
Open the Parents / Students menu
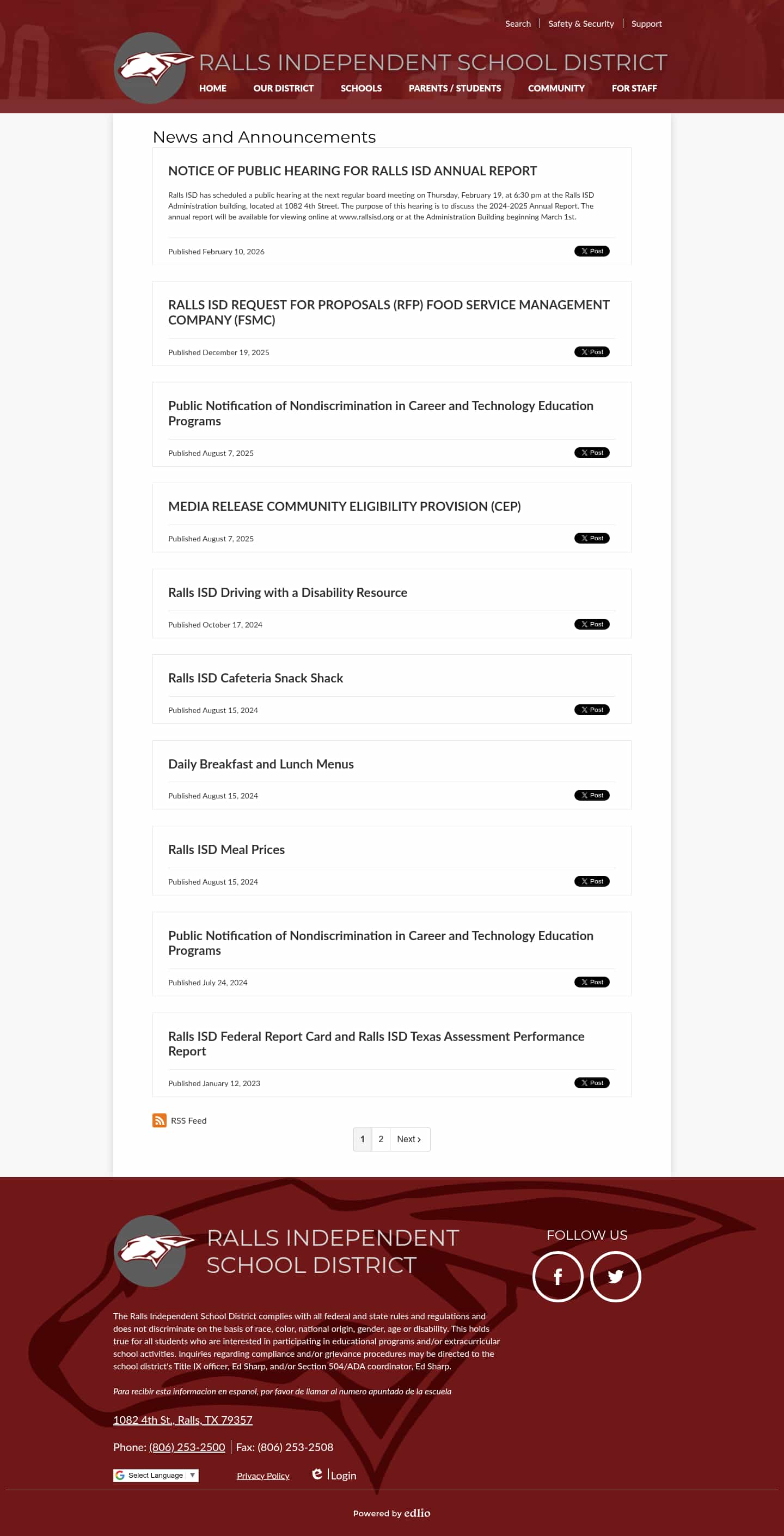454,88
